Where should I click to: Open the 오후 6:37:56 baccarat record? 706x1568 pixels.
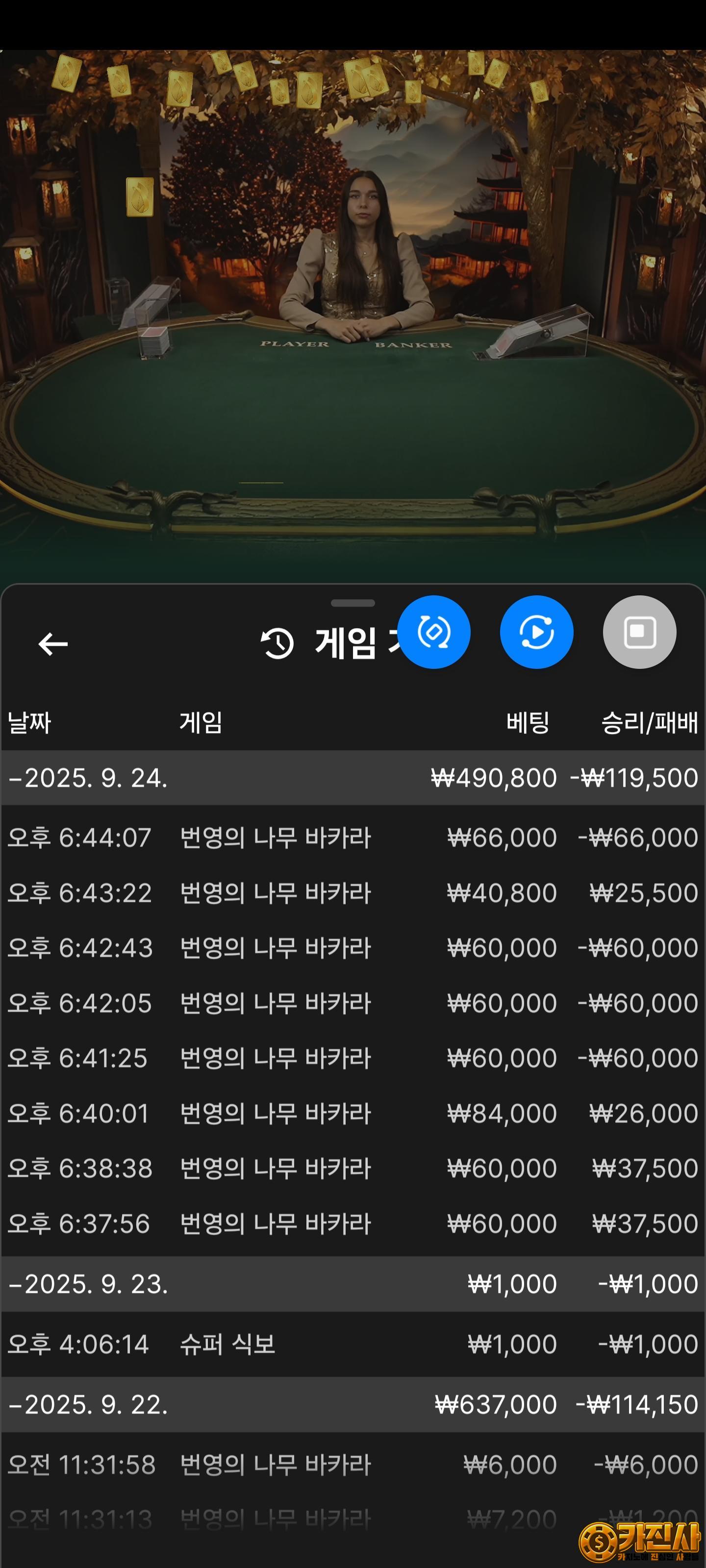[x=352, y=1224]
